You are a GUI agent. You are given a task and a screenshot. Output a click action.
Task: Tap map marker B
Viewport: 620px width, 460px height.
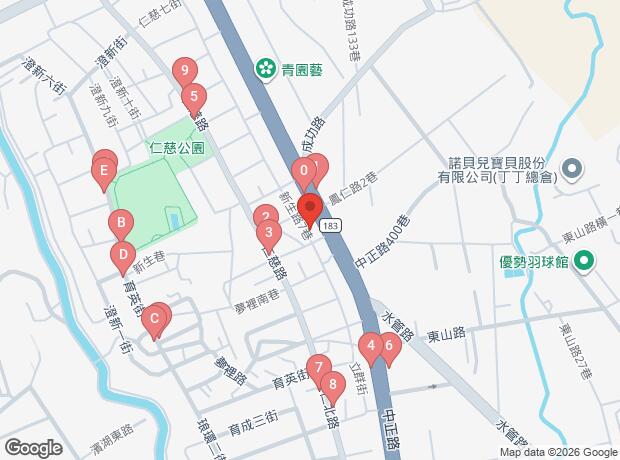(x=120, y=222)
